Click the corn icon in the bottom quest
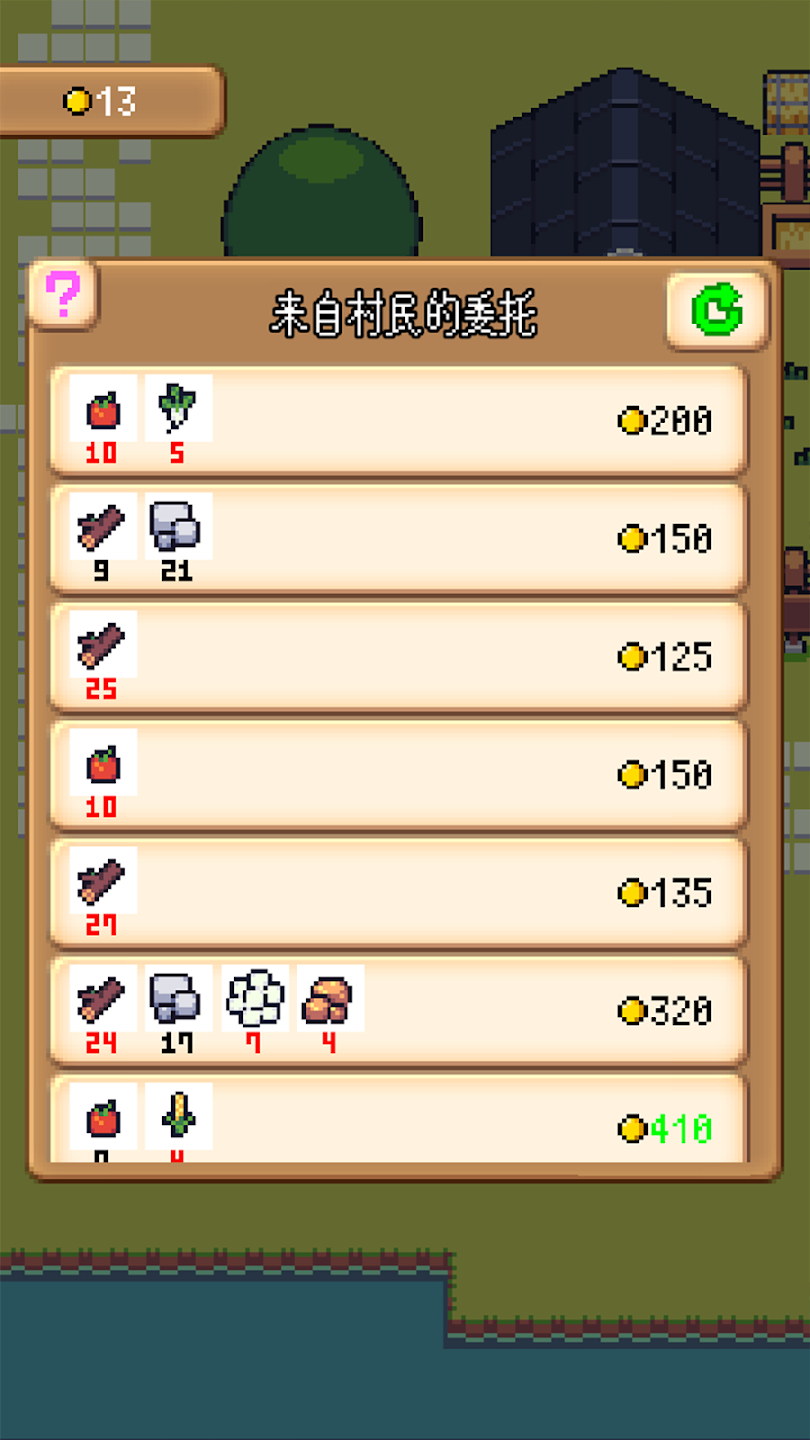Image resolution: width=810 pixels, height=1440 pixels. [x=177, y=1120]
